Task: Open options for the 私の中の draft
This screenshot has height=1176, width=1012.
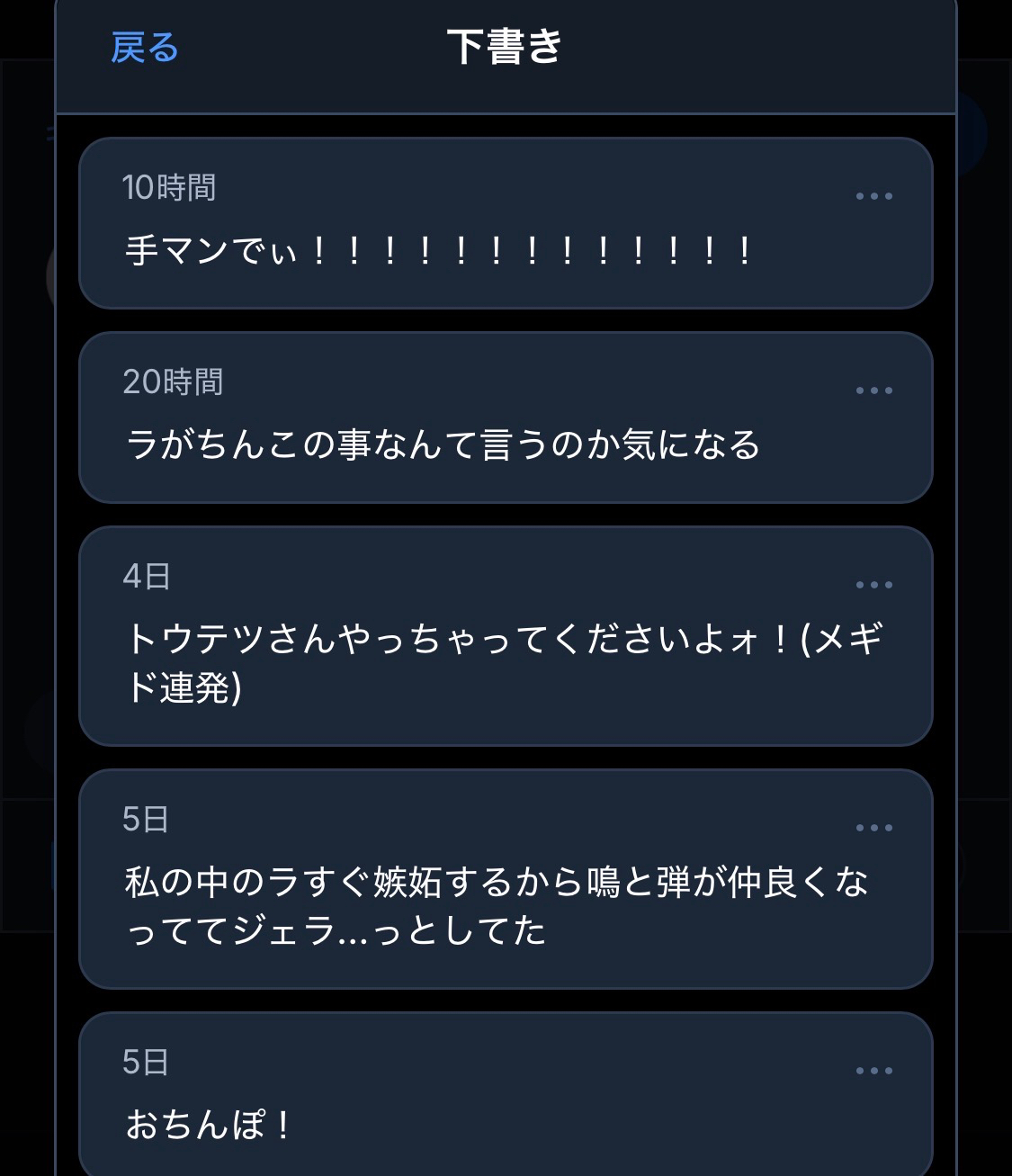Action: (x=873, y=828)
